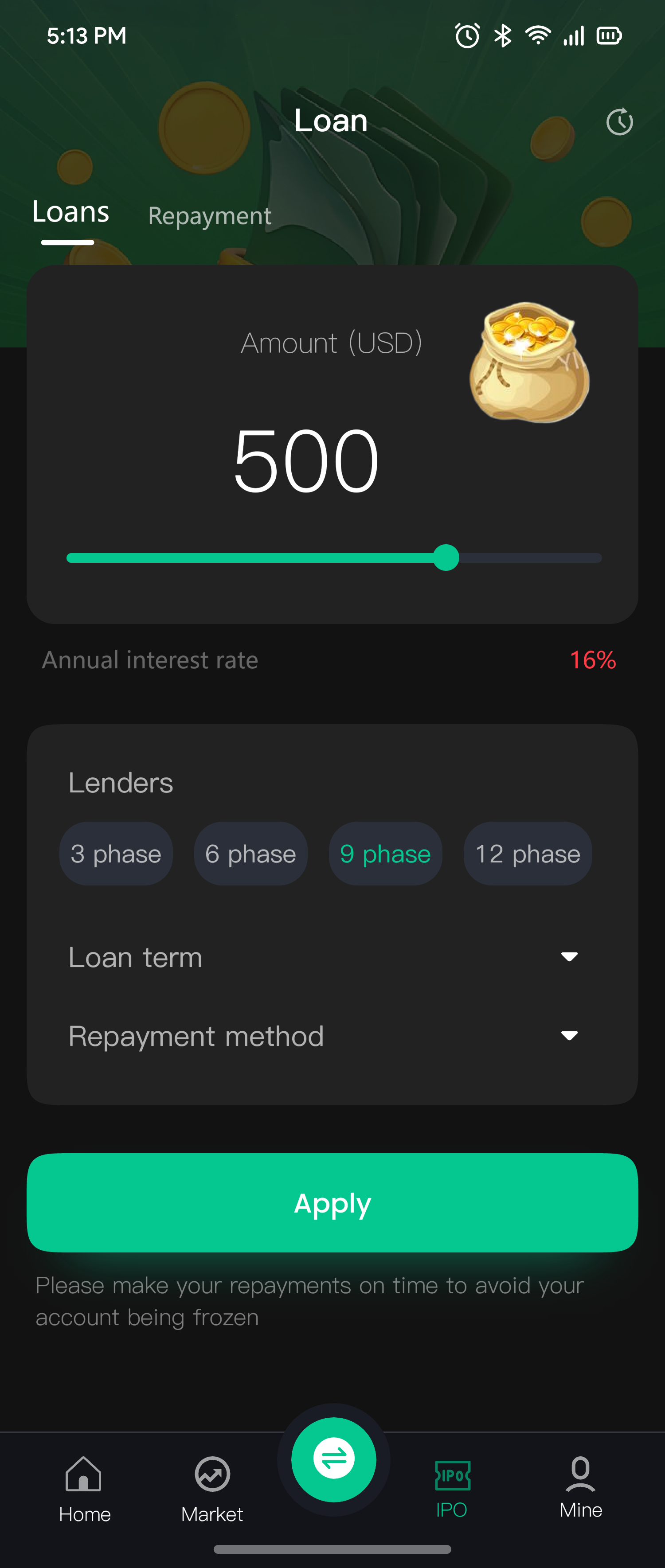Open the loan history clock icon

tap(619, 122)
